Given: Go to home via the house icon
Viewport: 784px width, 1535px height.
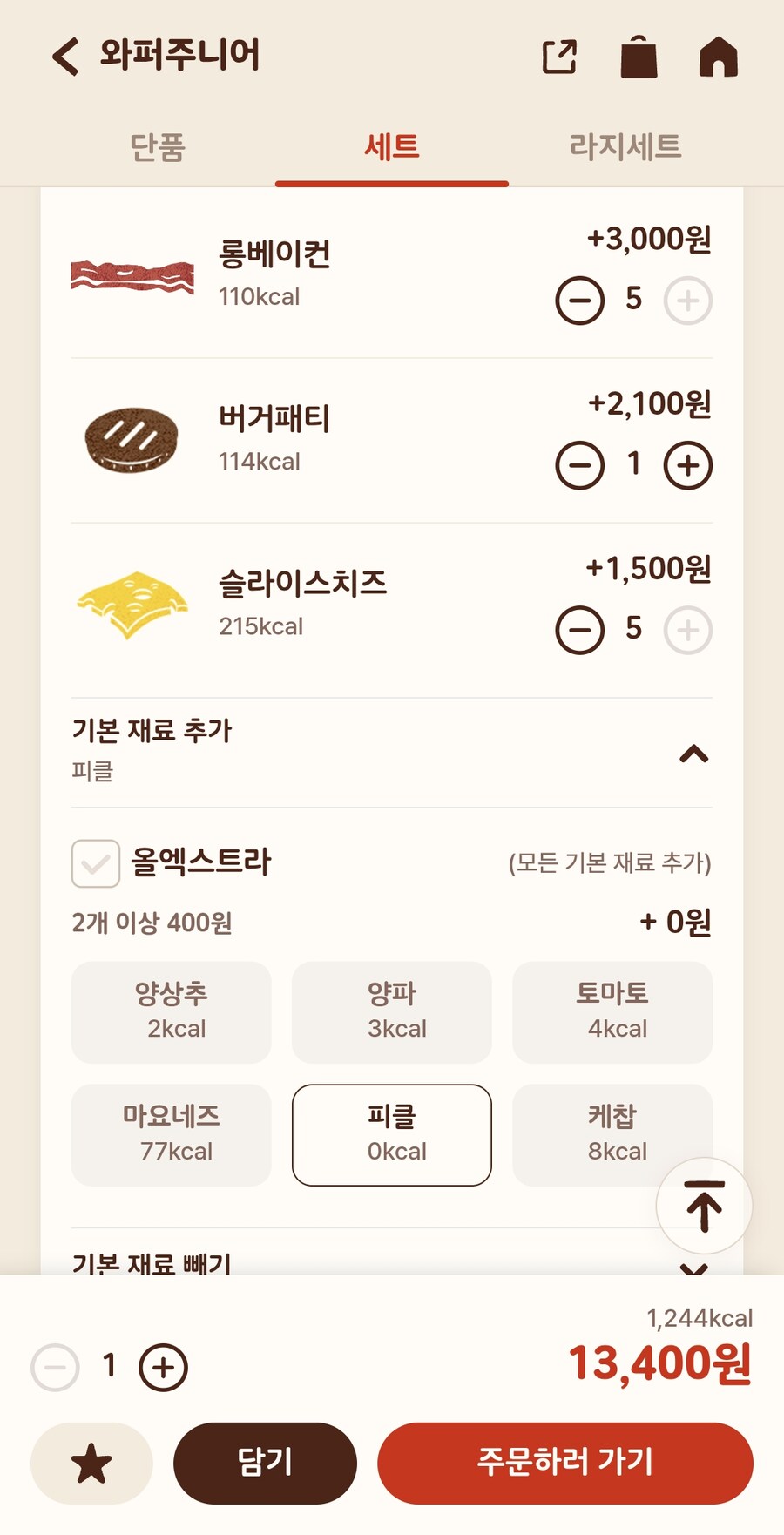Looking at the screenshot, I should tap(718, 55).
